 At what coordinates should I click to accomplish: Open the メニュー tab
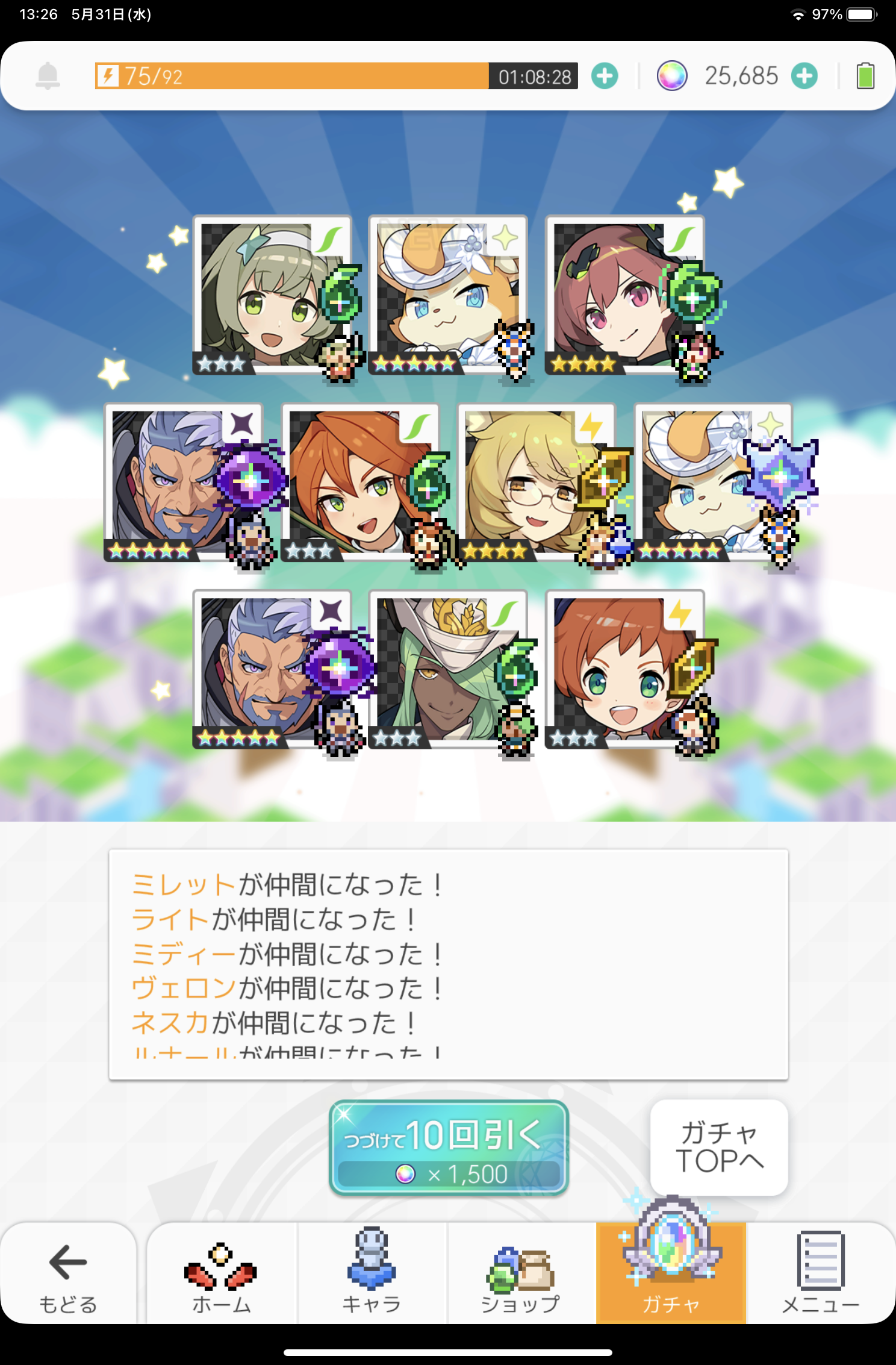820,1273
